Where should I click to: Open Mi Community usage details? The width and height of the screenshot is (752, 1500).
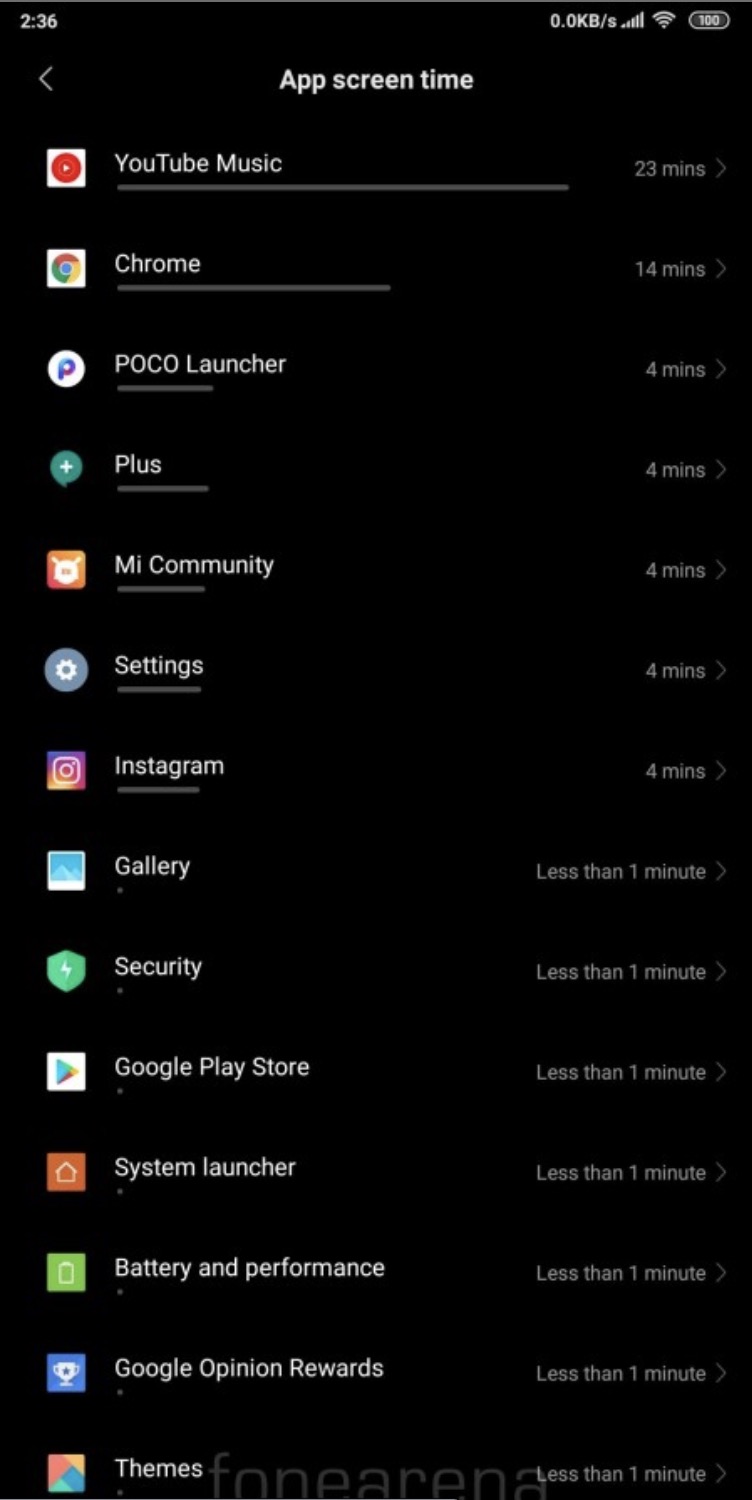pos(376,569)
